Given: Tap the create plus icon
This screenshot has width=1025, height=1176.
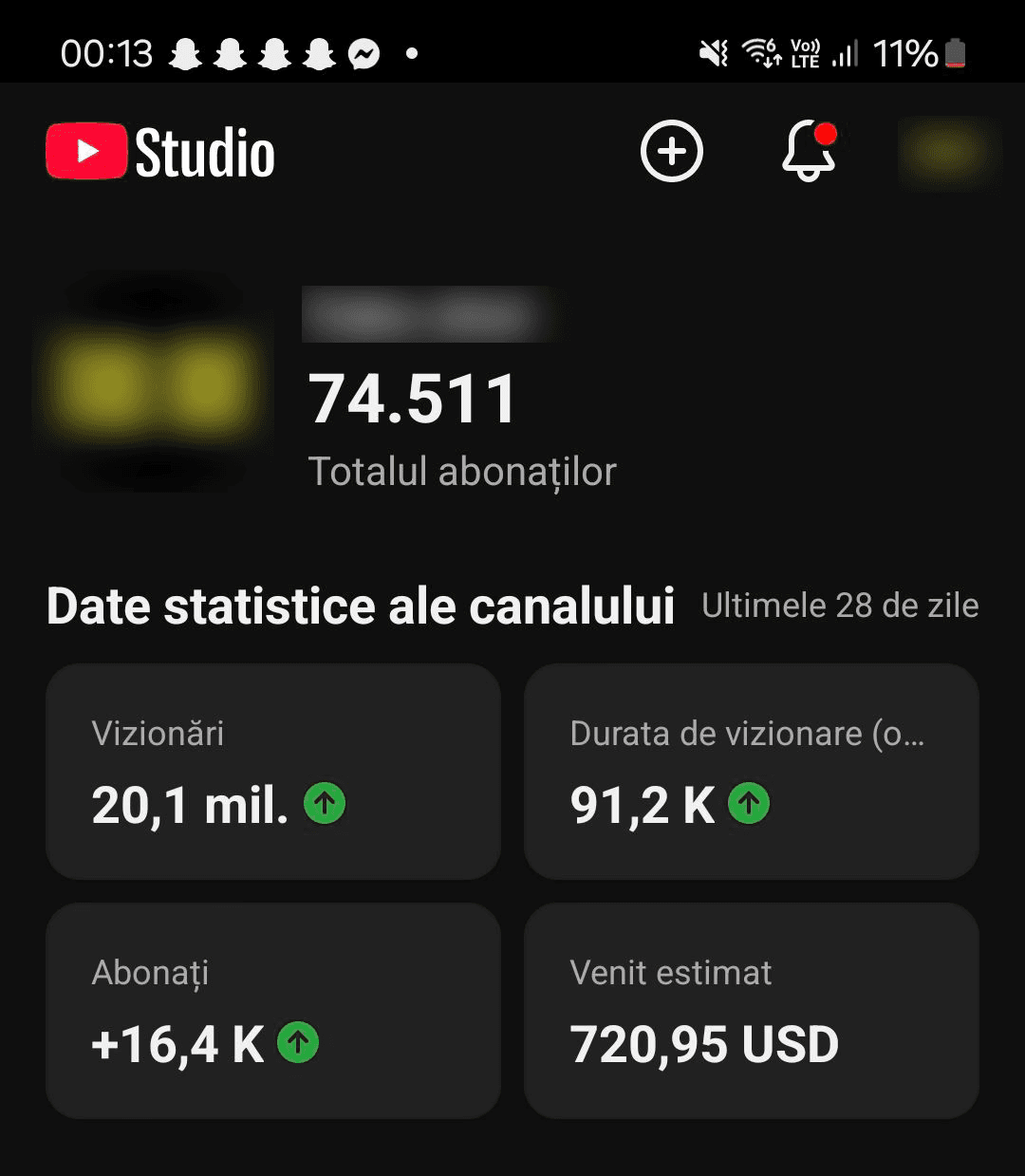Looking at the screenshot, I should point(672,152).
